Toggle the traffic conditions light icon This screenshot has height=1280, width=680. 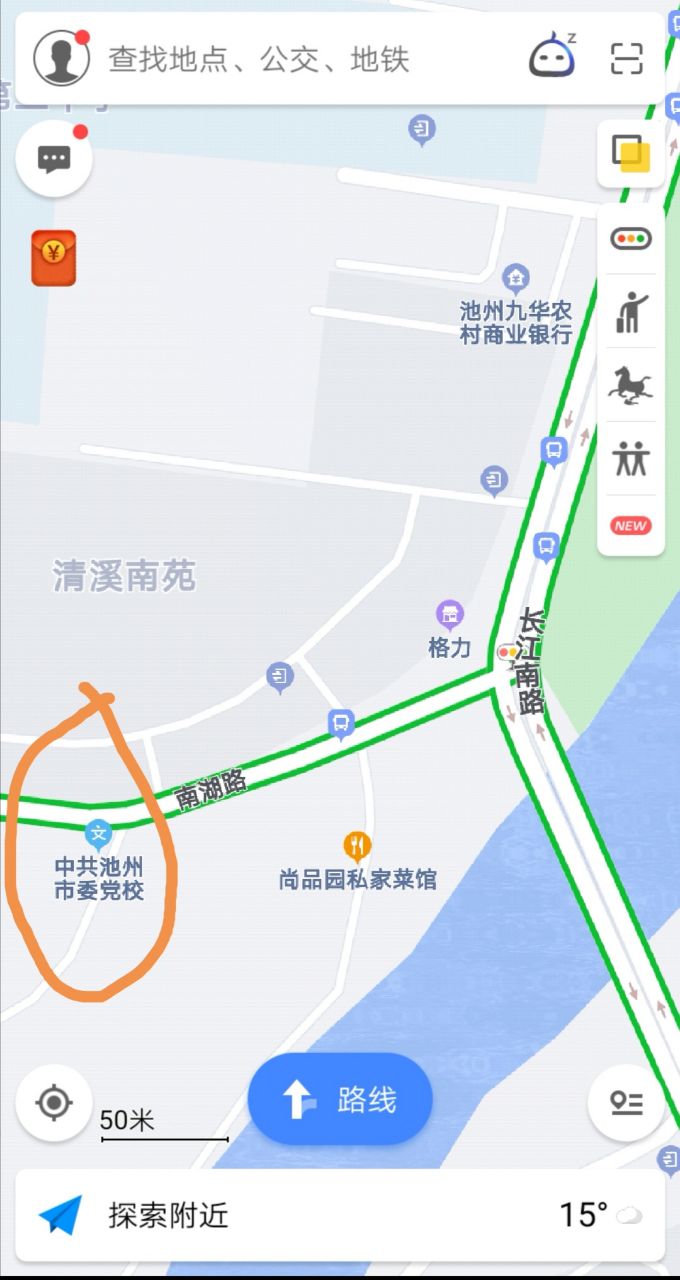pyautogui.click(x=631, y=239)
